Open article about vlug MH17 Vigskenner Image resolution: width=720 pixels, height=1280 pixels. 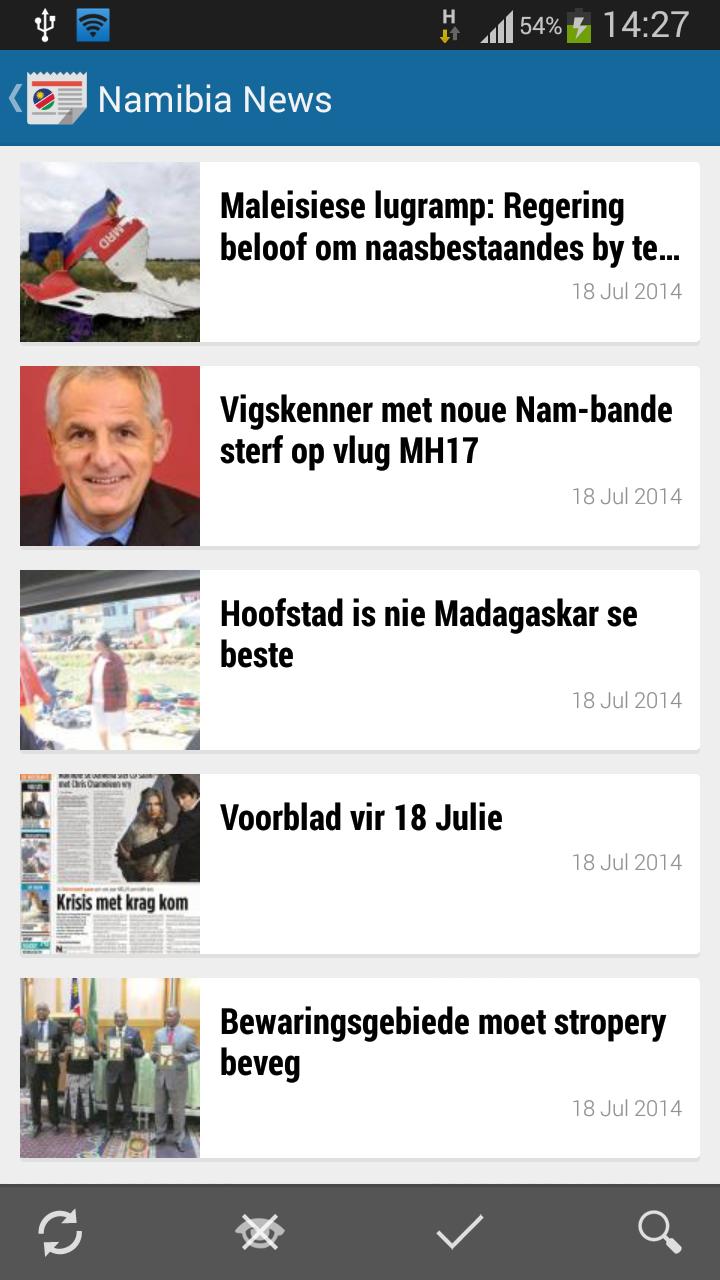445,431
